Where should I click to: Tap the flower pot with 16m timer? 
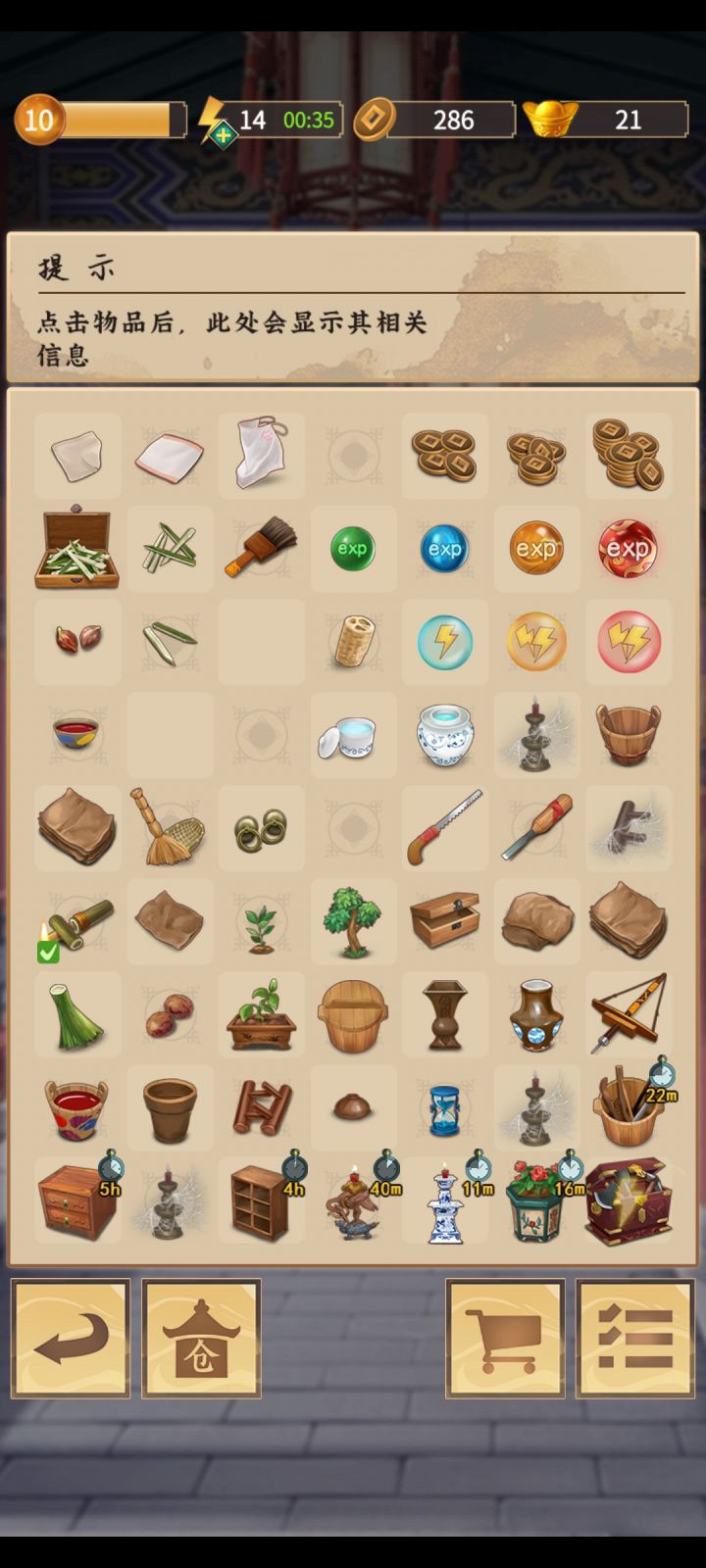536,1200
